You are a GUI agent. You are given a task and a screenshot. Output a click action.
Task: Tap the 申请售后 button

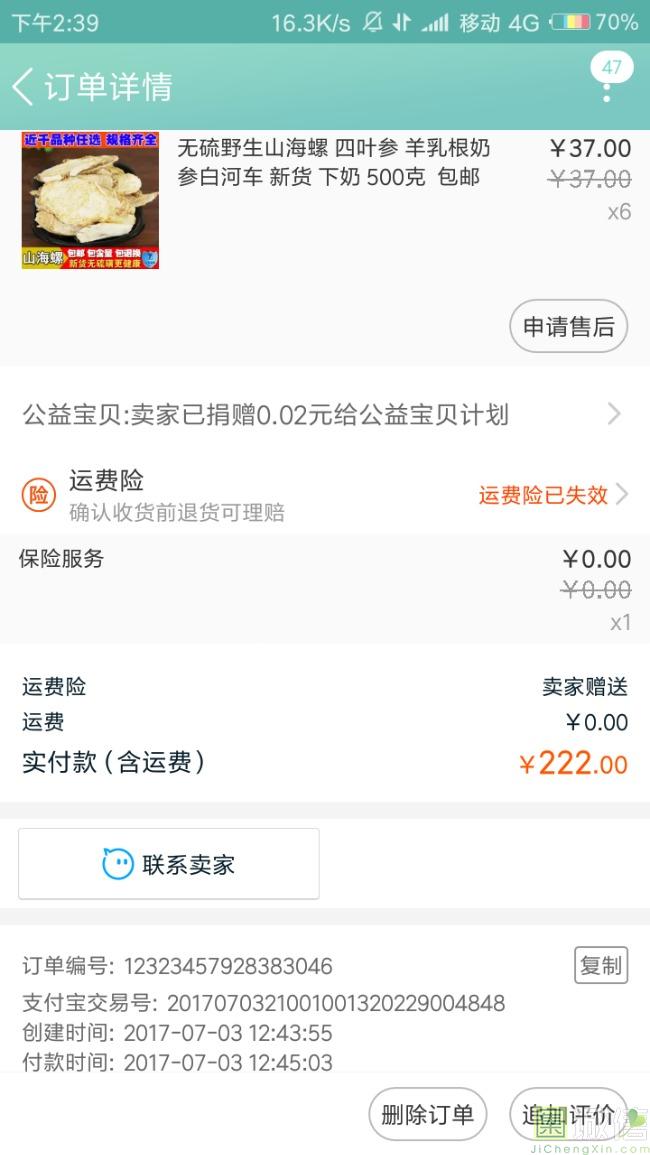(568, 327)
